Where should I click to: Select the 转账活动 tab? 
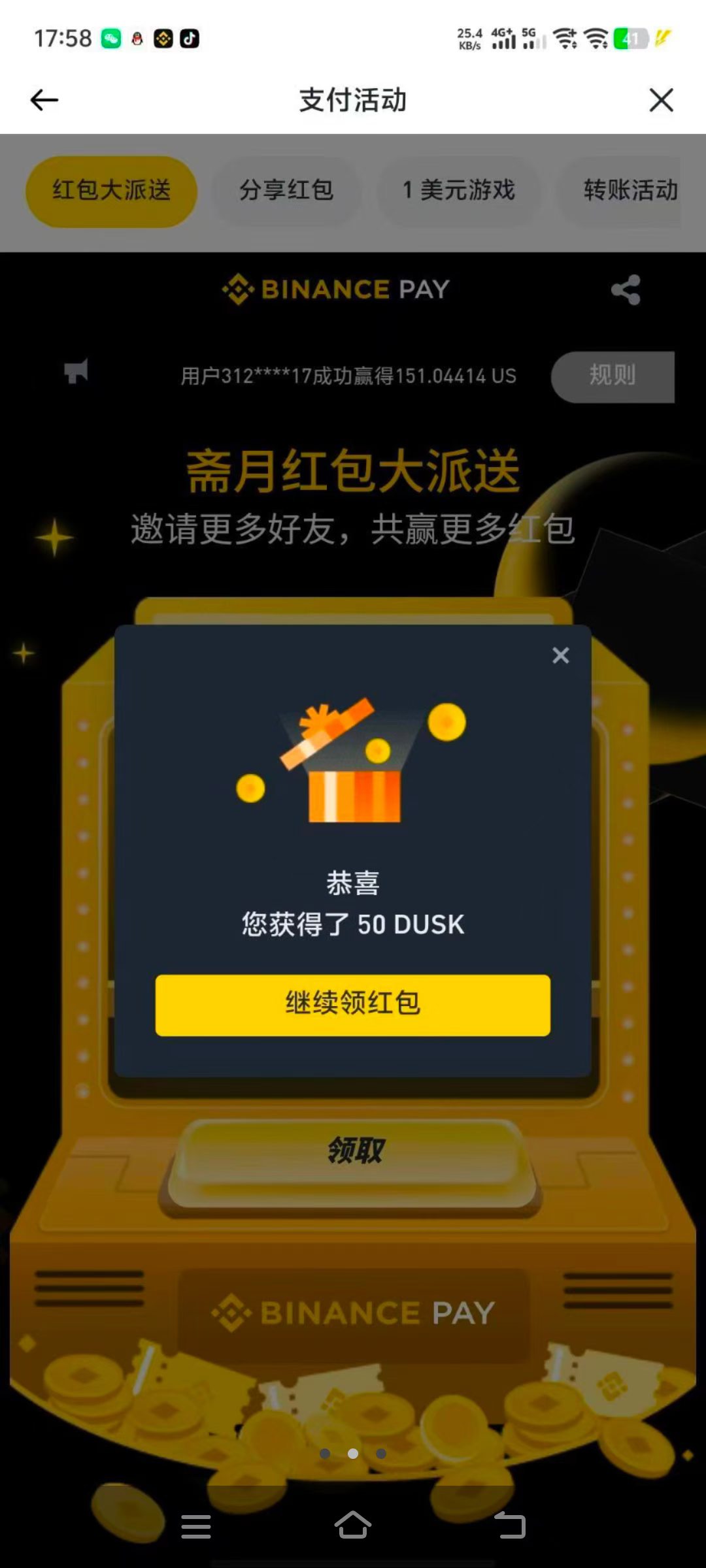(630, 191)
